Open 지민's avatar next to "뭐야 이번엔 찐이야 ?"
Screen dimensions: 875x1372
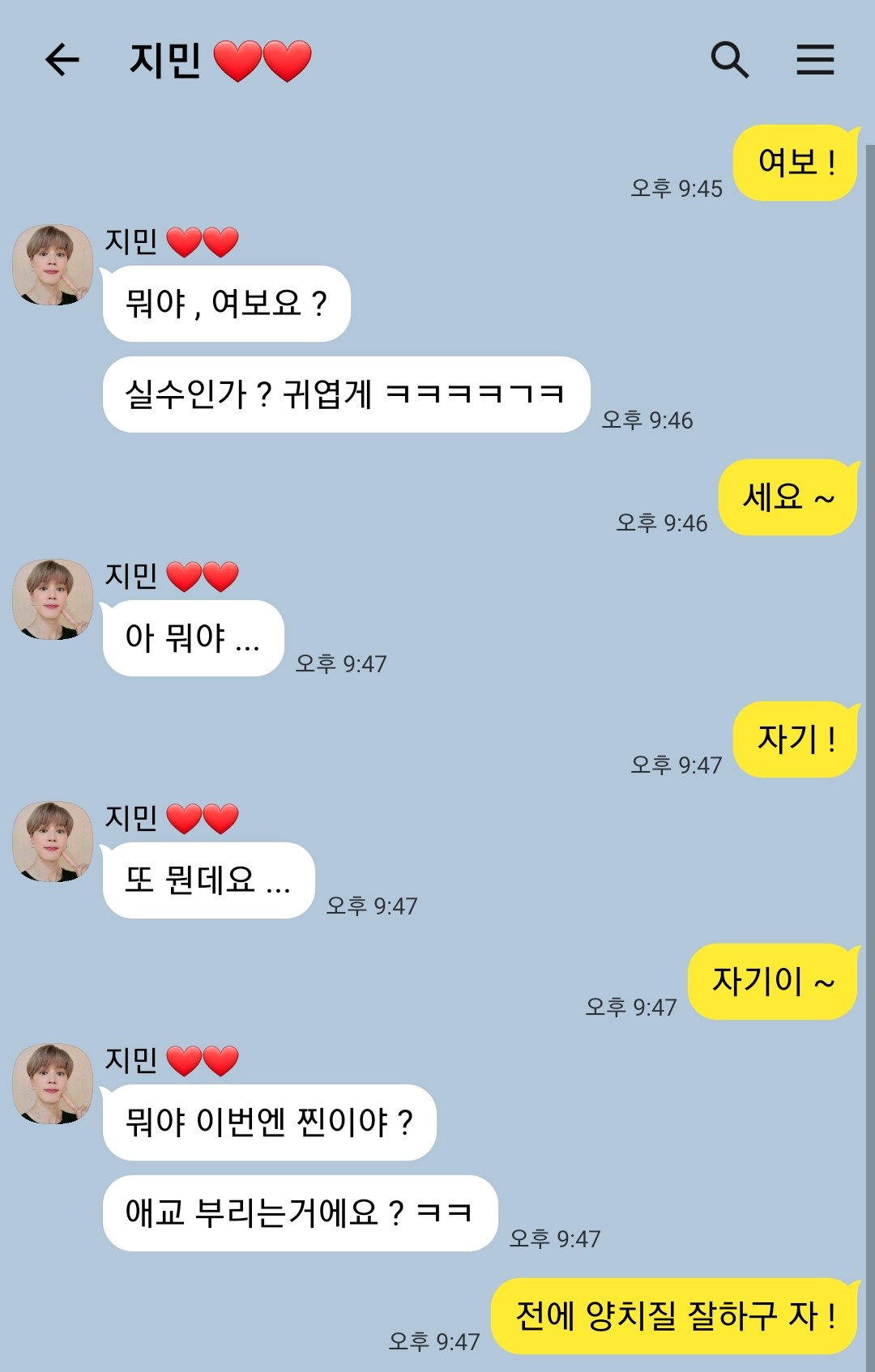coord(53,1084)
